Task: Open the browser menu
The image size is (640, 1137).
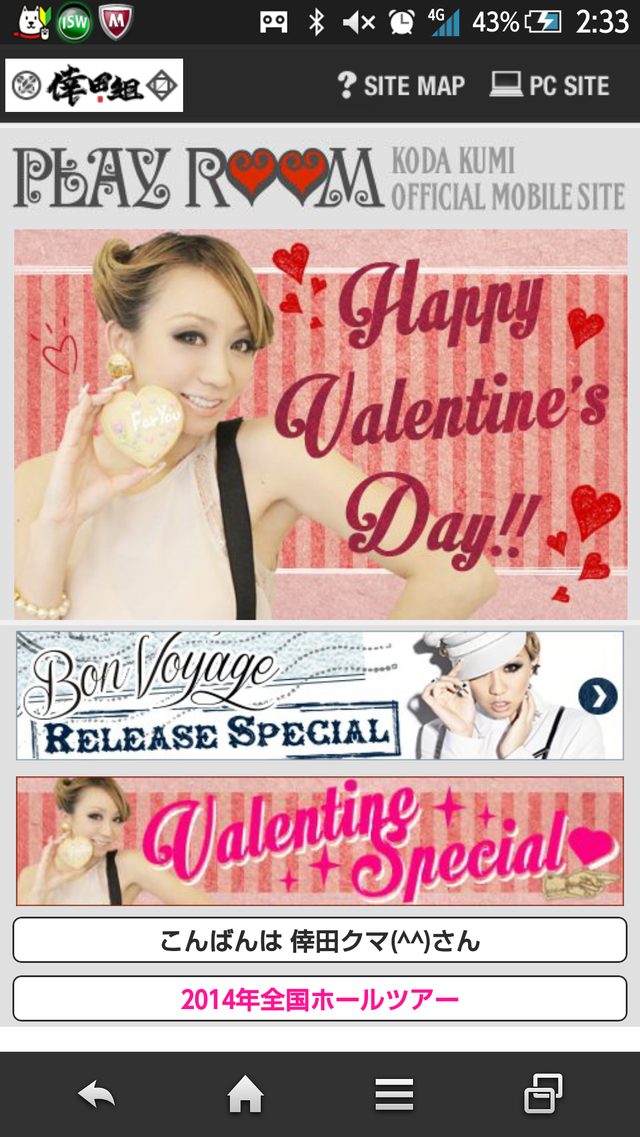Action: (x=394, y=1095)
